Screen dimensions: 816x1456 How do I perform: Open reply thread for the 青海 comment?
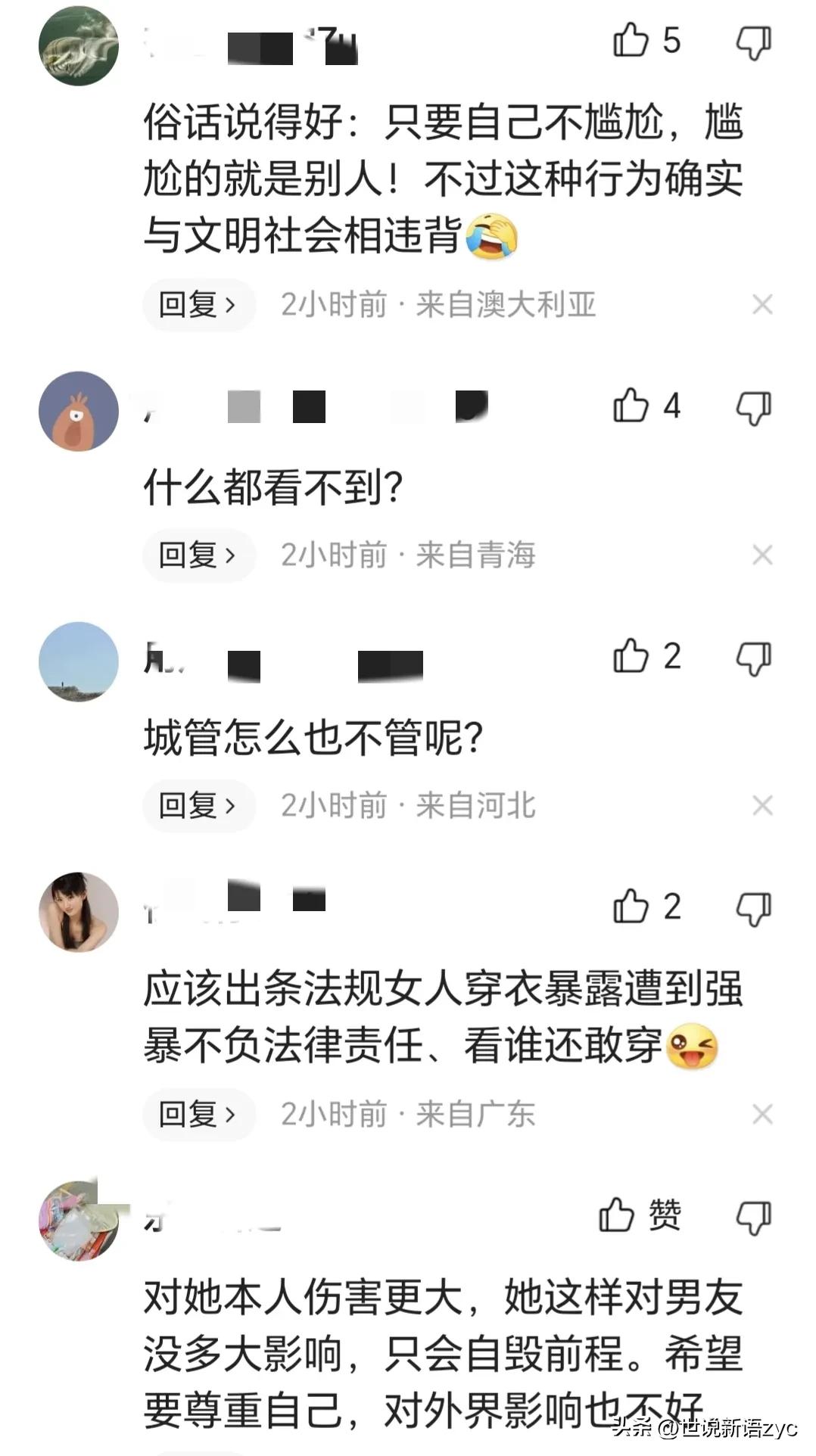coord(198,555)
